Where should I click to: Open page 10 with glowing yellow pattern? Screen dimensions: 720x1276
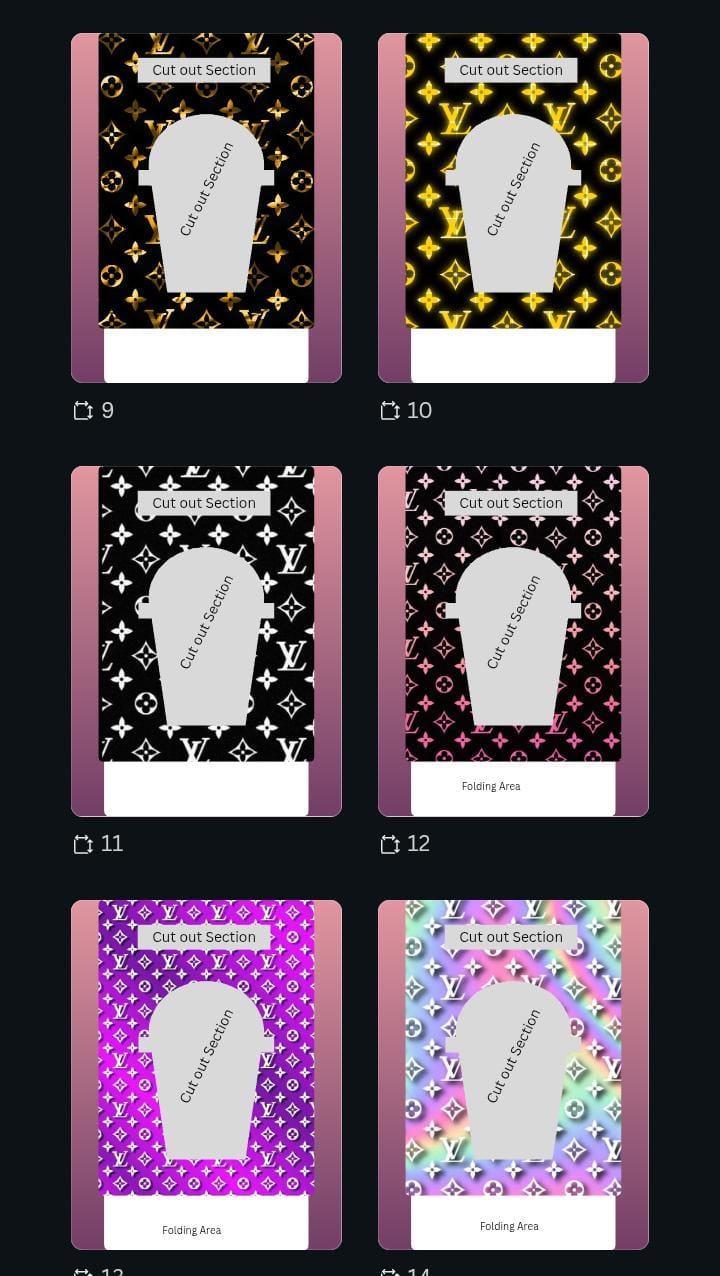pos(513,208)
